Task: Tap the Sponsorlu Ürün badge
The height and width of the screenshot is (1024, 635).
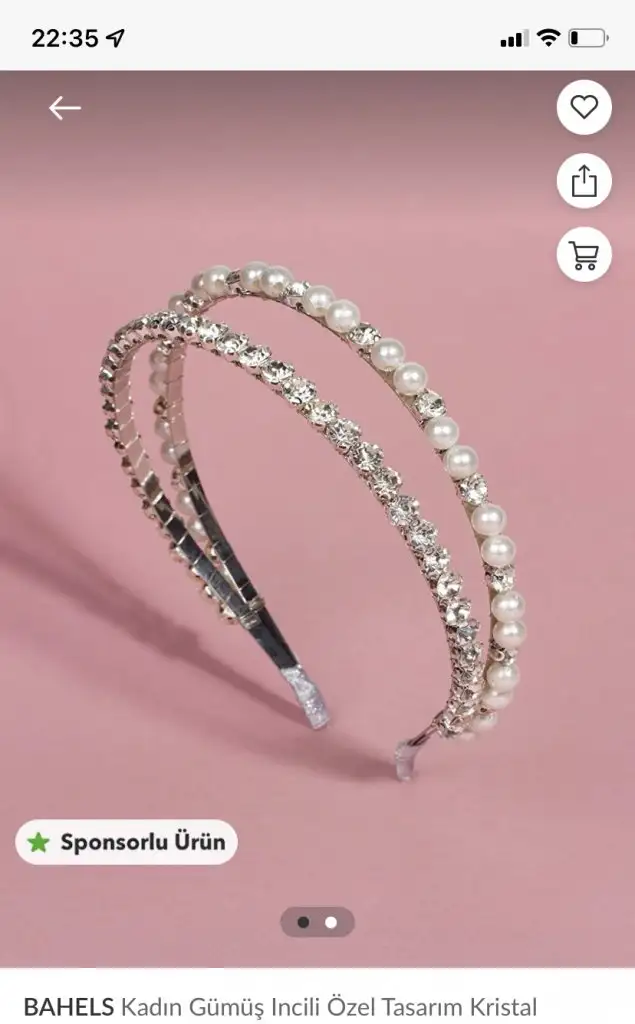Action: 126,842
